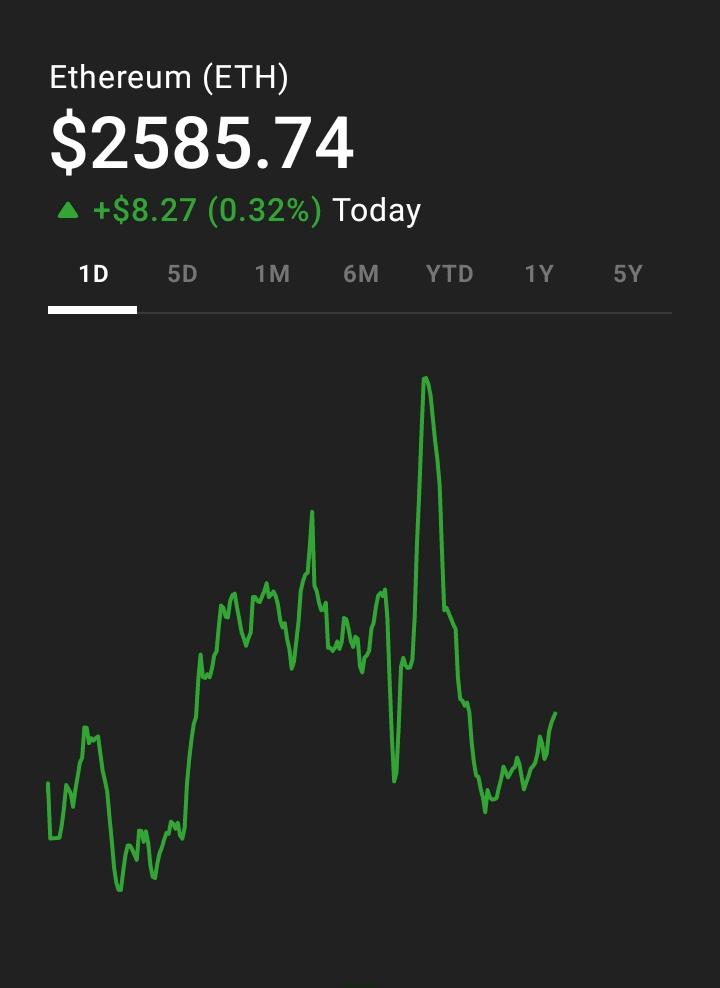Switch to the 5Y chart view
The image size is (720, 988).
point(628,274)
